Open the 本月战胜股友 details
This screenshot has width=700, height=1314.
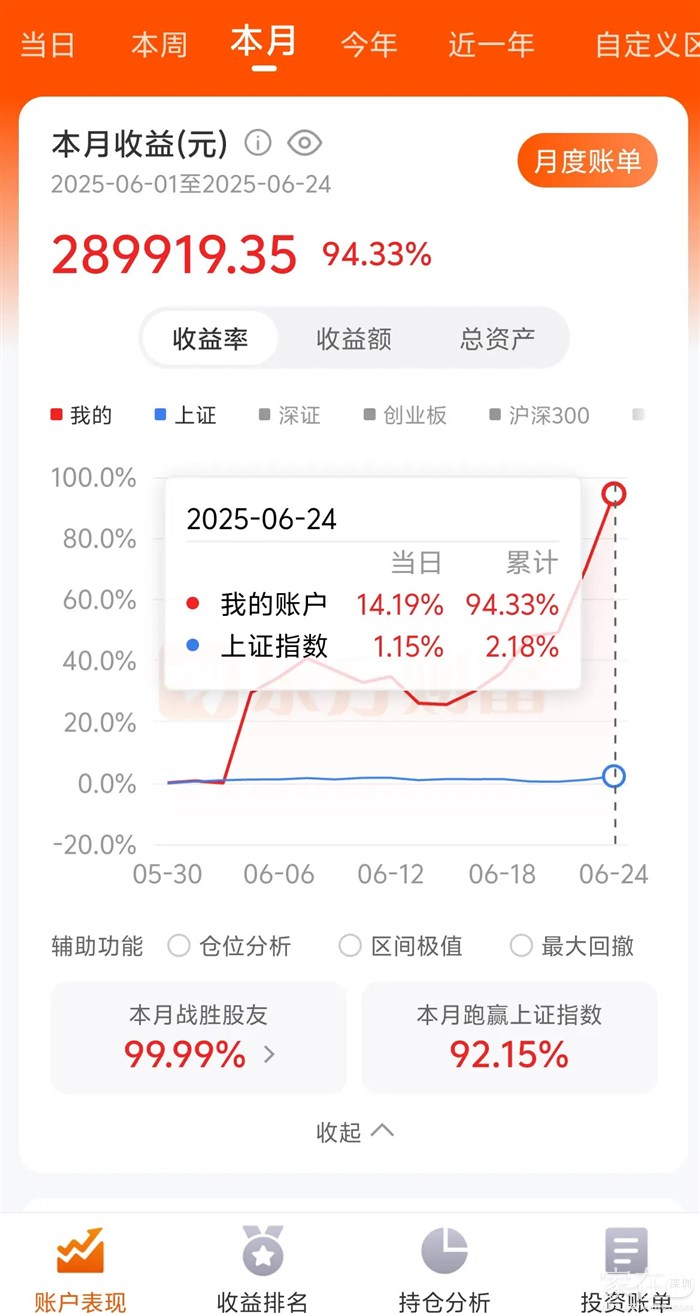[198, 1038]
